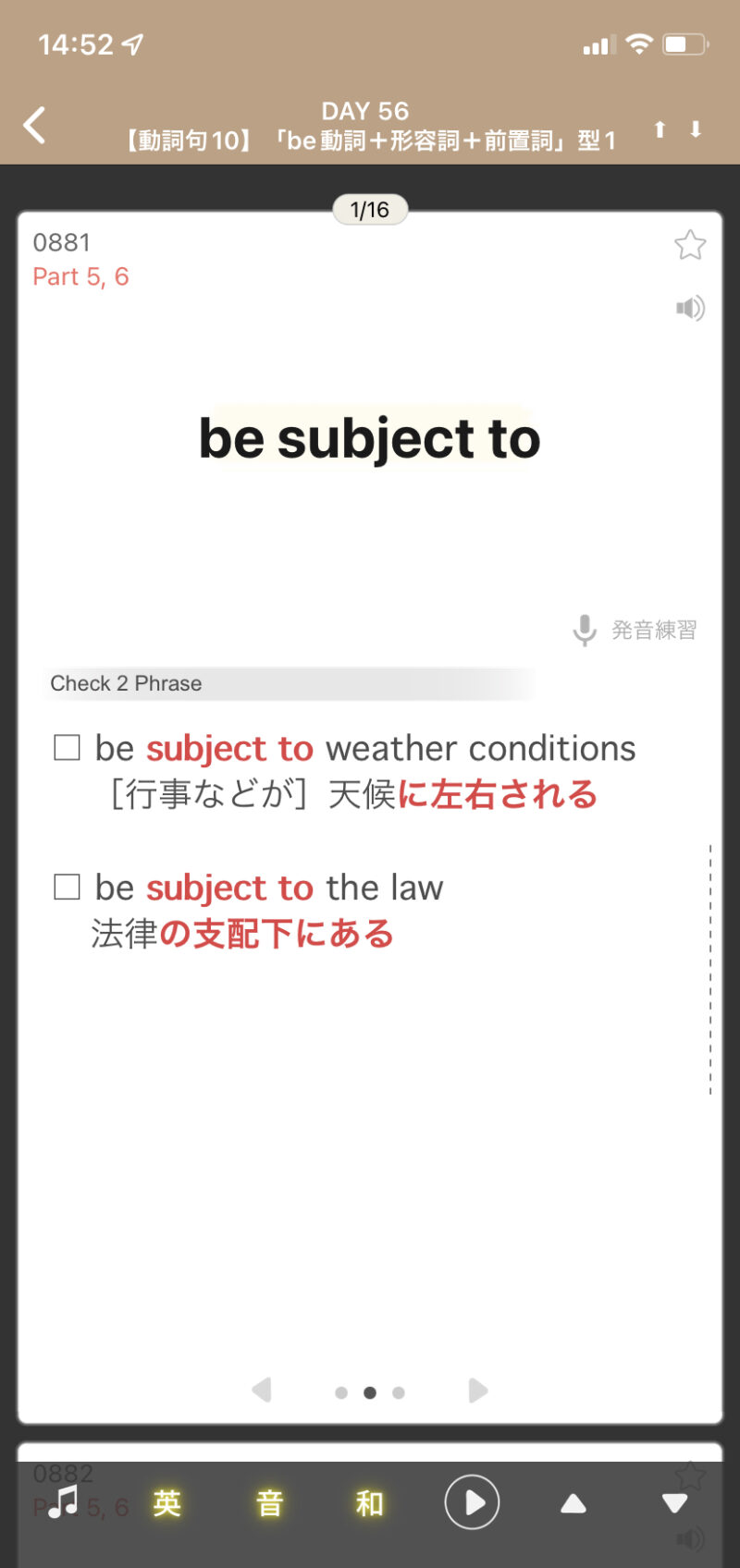Check the 'subject to the law' box
Image resolution: width=740 pixels, height=1568 pixels.
(68, 887)
